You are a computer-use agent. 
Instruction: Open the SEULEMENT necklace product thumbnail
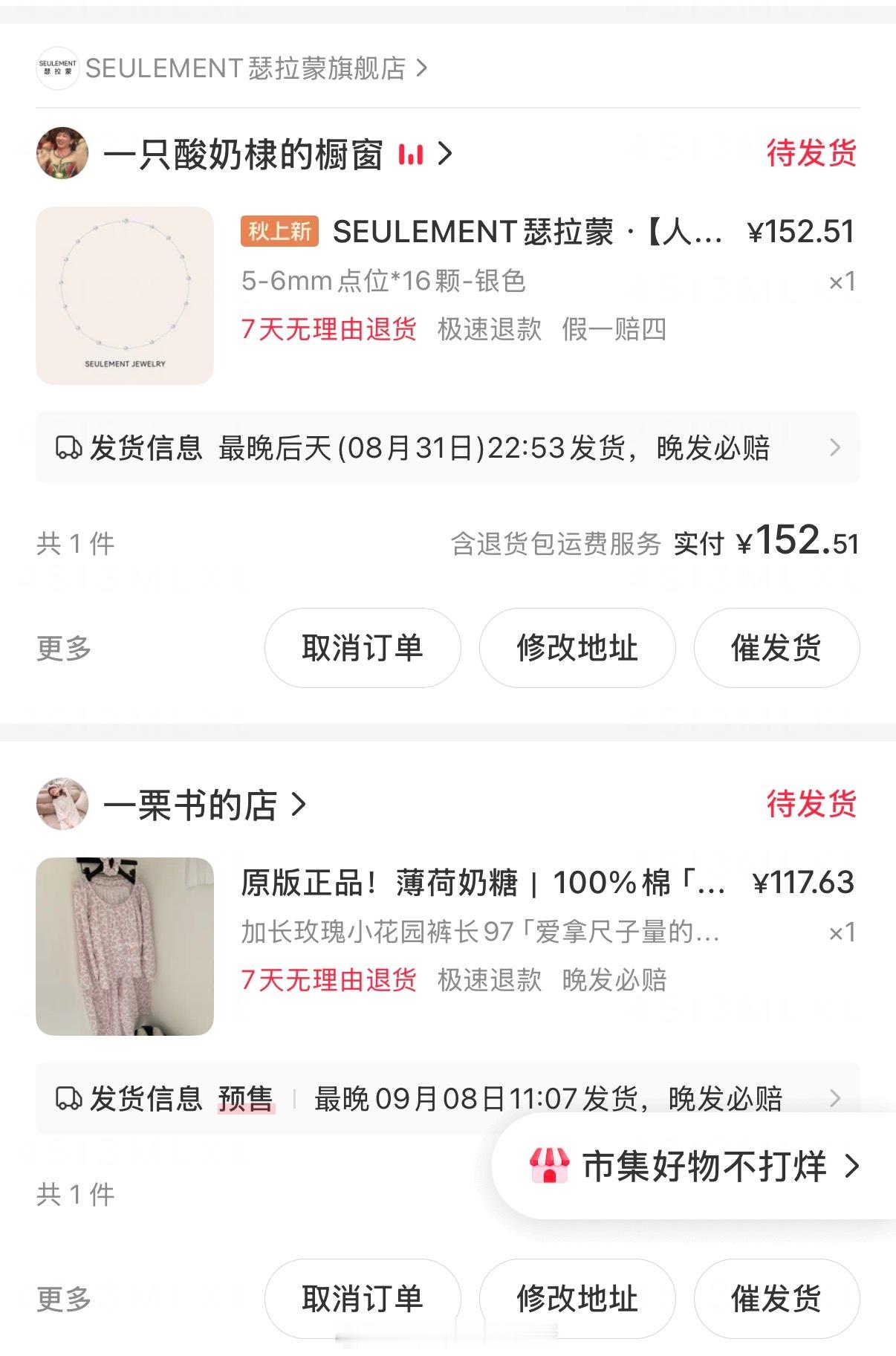click(x=125, y=296)
